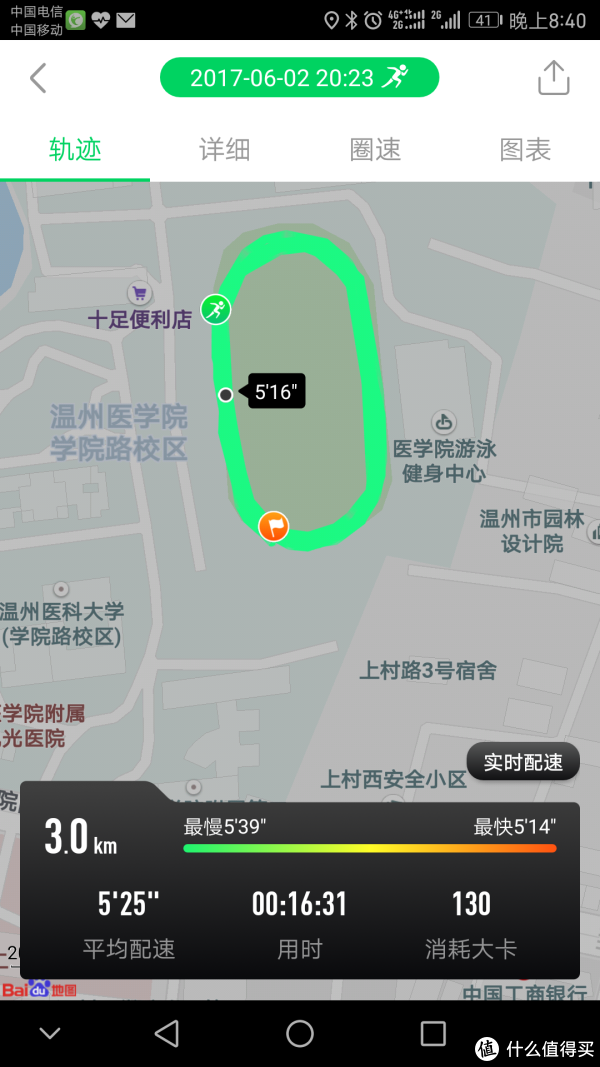Switch to the 详细 tab

[224, 150]
